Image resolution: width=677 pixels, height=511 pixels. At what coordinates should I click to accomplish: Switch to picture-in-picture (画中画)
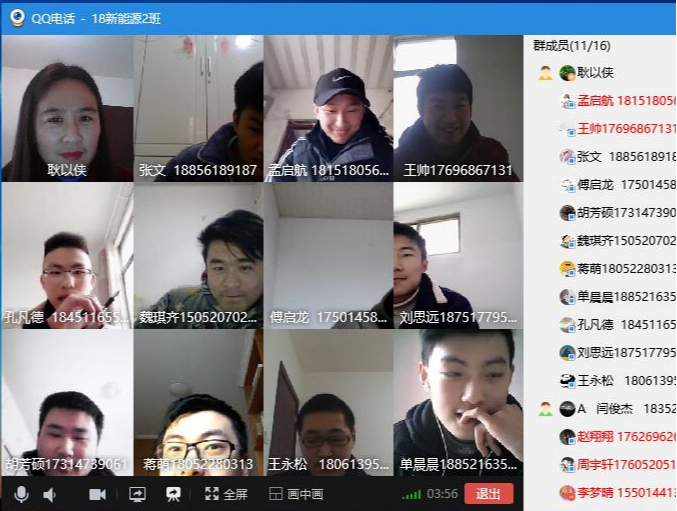coord(296,494)
